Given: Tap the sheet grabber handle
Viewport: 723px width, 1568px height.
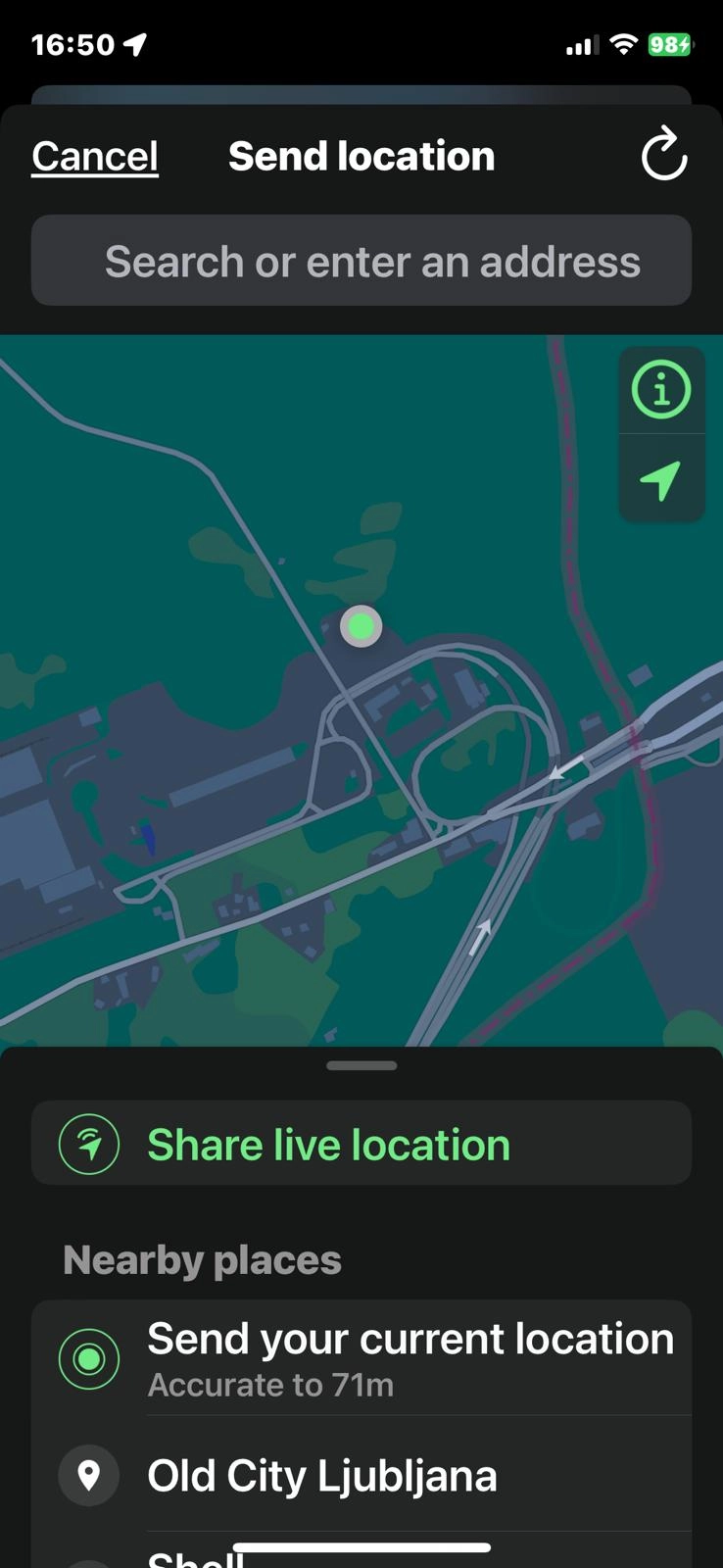Looking at the screenshot, I should point(361,1065).
